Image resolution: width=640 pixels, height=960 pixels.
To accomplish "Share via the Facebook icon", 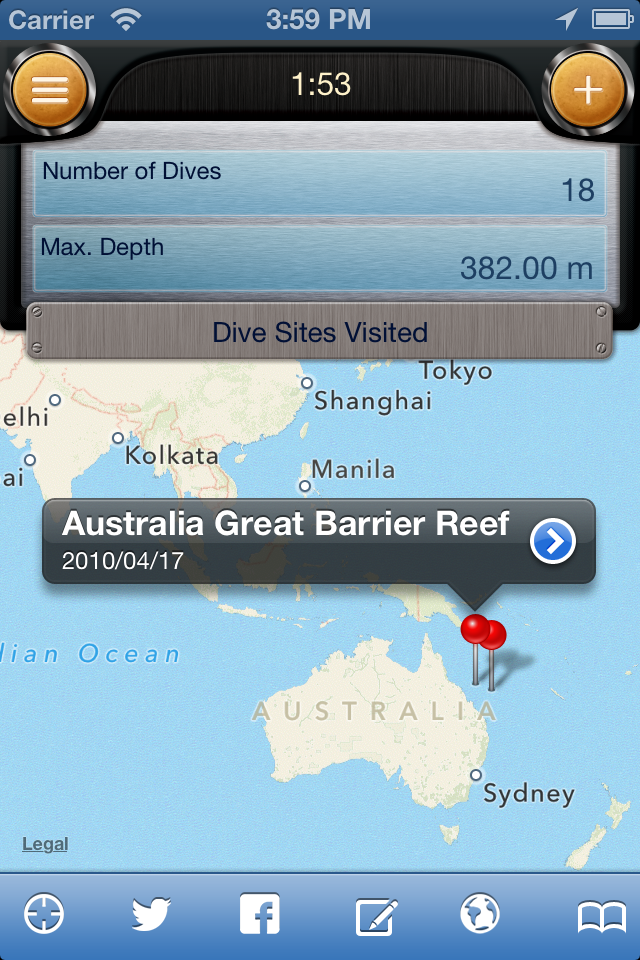I will pyautogui.click(x=258, y=914).
